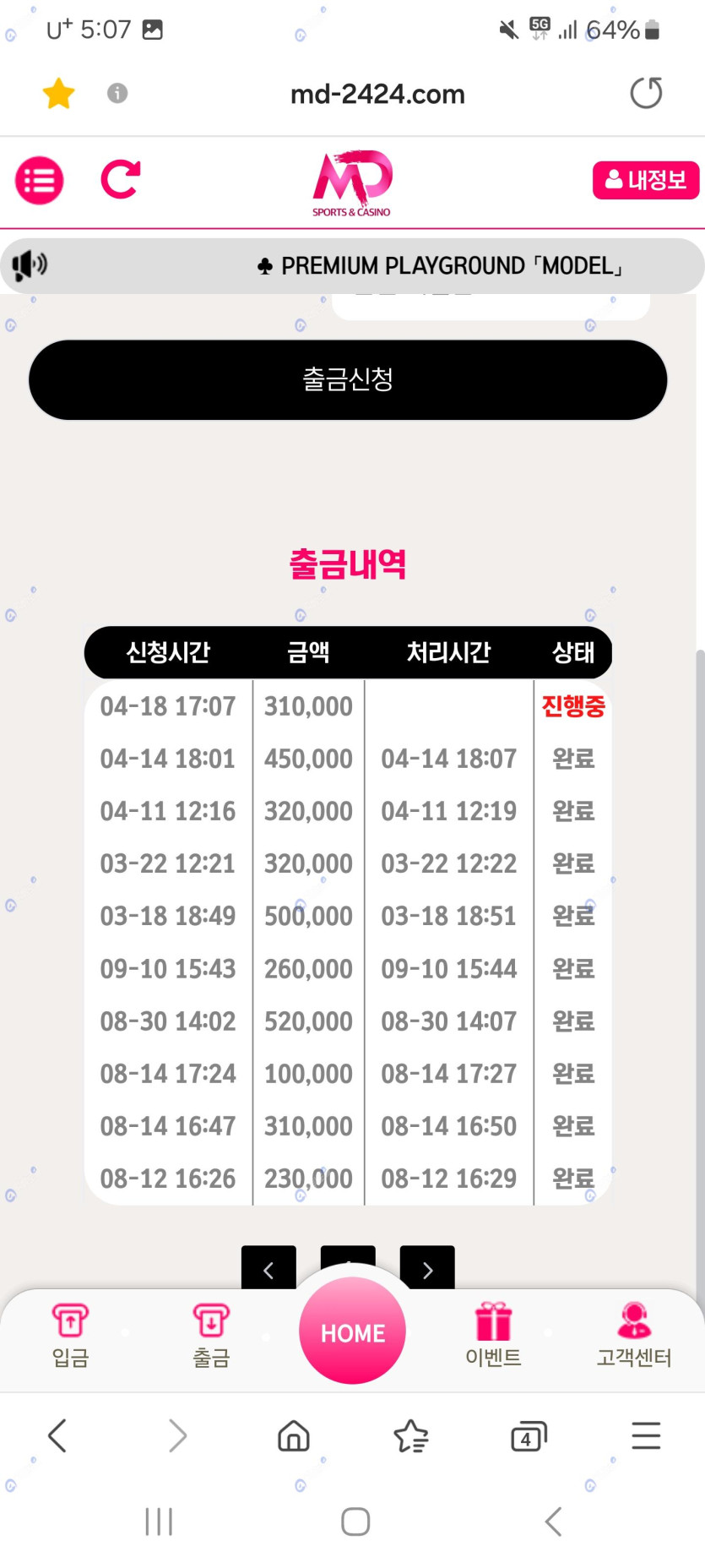Open the 입금 deposit tab

[70, 1334]
